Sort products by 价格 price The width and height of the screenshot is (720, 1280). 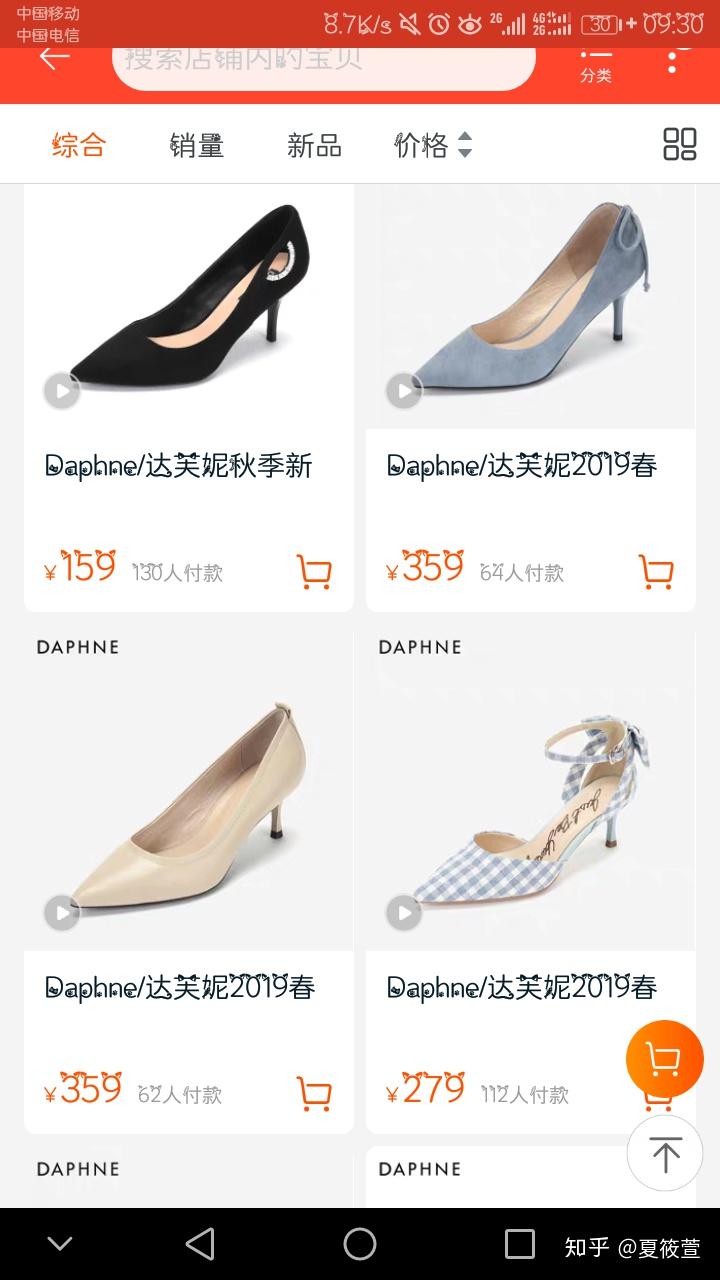(433, 146)
